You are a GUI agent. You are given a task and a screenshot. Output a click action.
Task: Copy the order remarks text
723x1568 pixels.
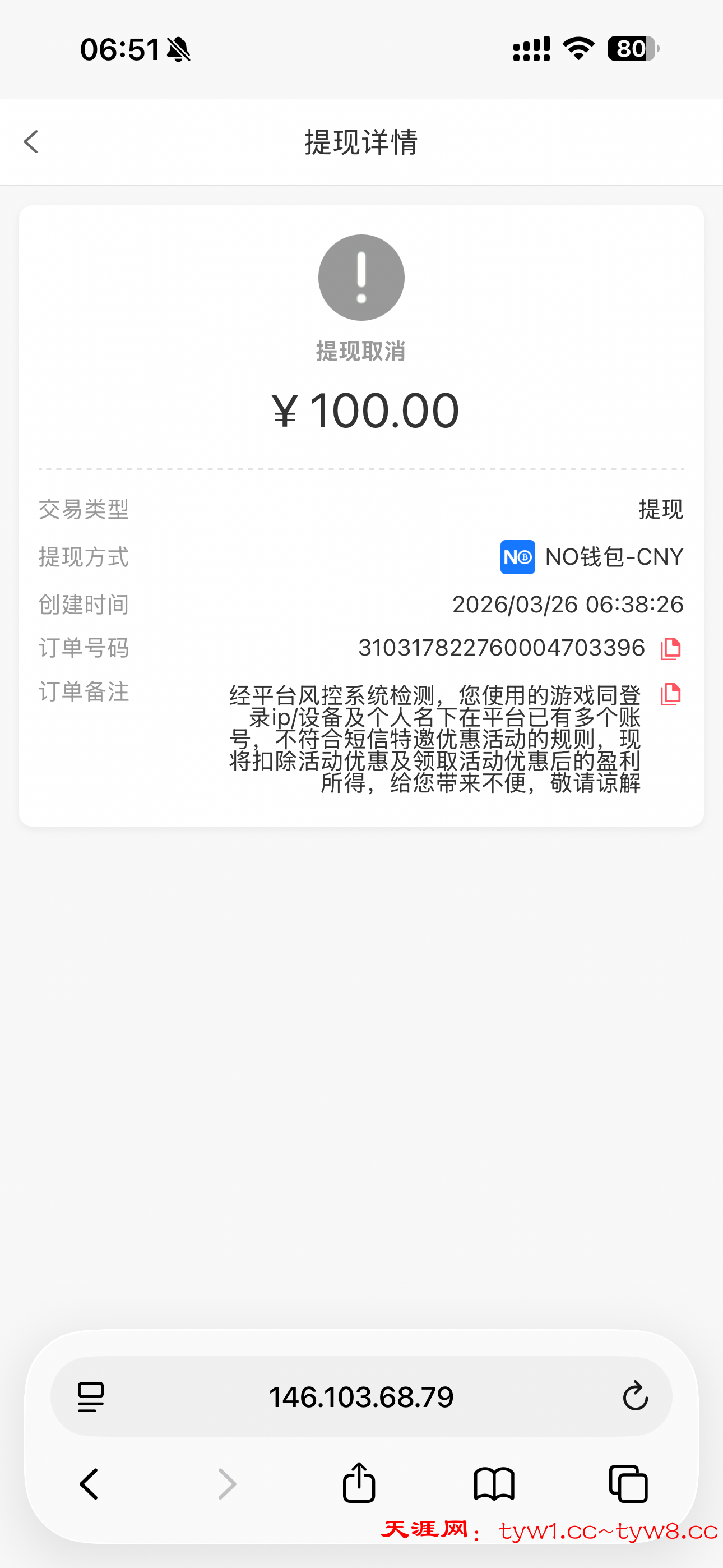click(669, 694)
